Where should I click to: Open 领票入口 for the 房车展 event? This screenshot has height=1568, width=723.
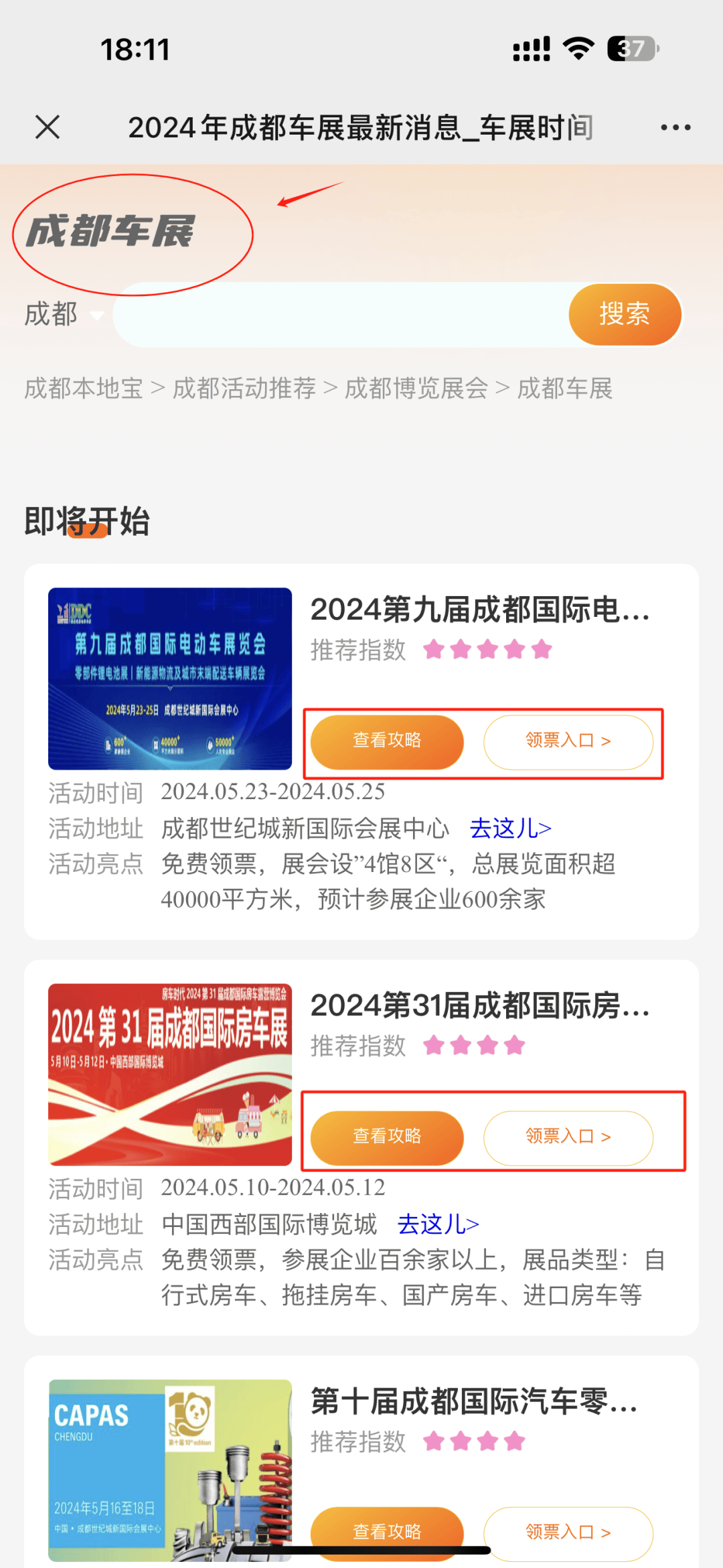coord(568,1137)
